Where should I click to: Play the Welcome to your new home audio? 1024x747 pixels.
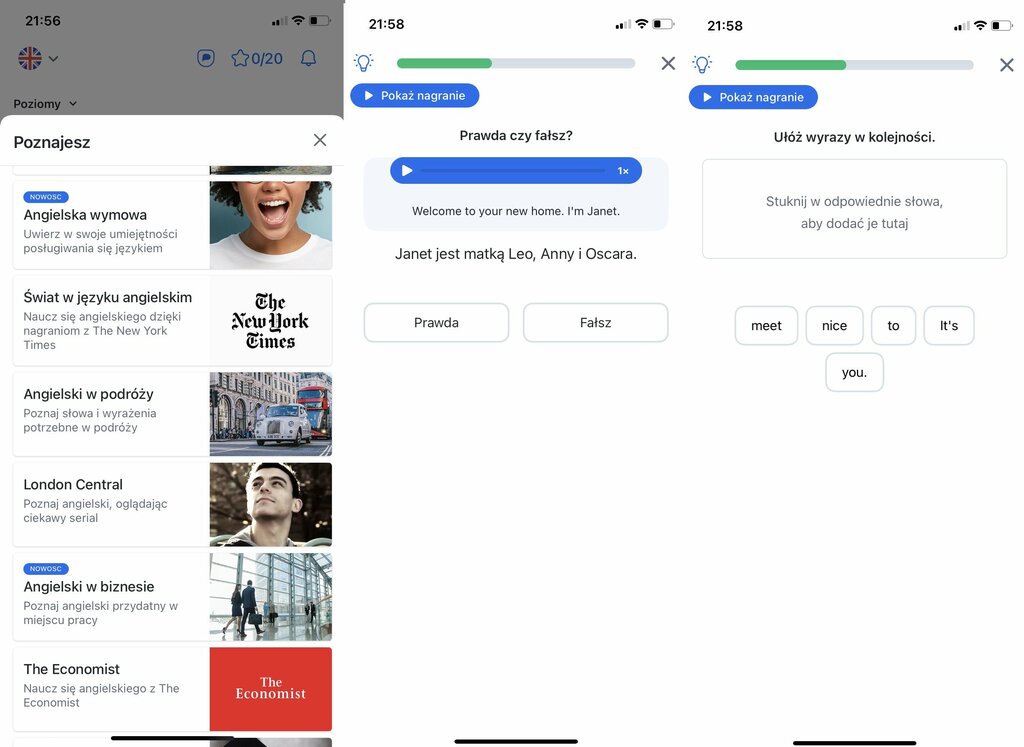407,171
